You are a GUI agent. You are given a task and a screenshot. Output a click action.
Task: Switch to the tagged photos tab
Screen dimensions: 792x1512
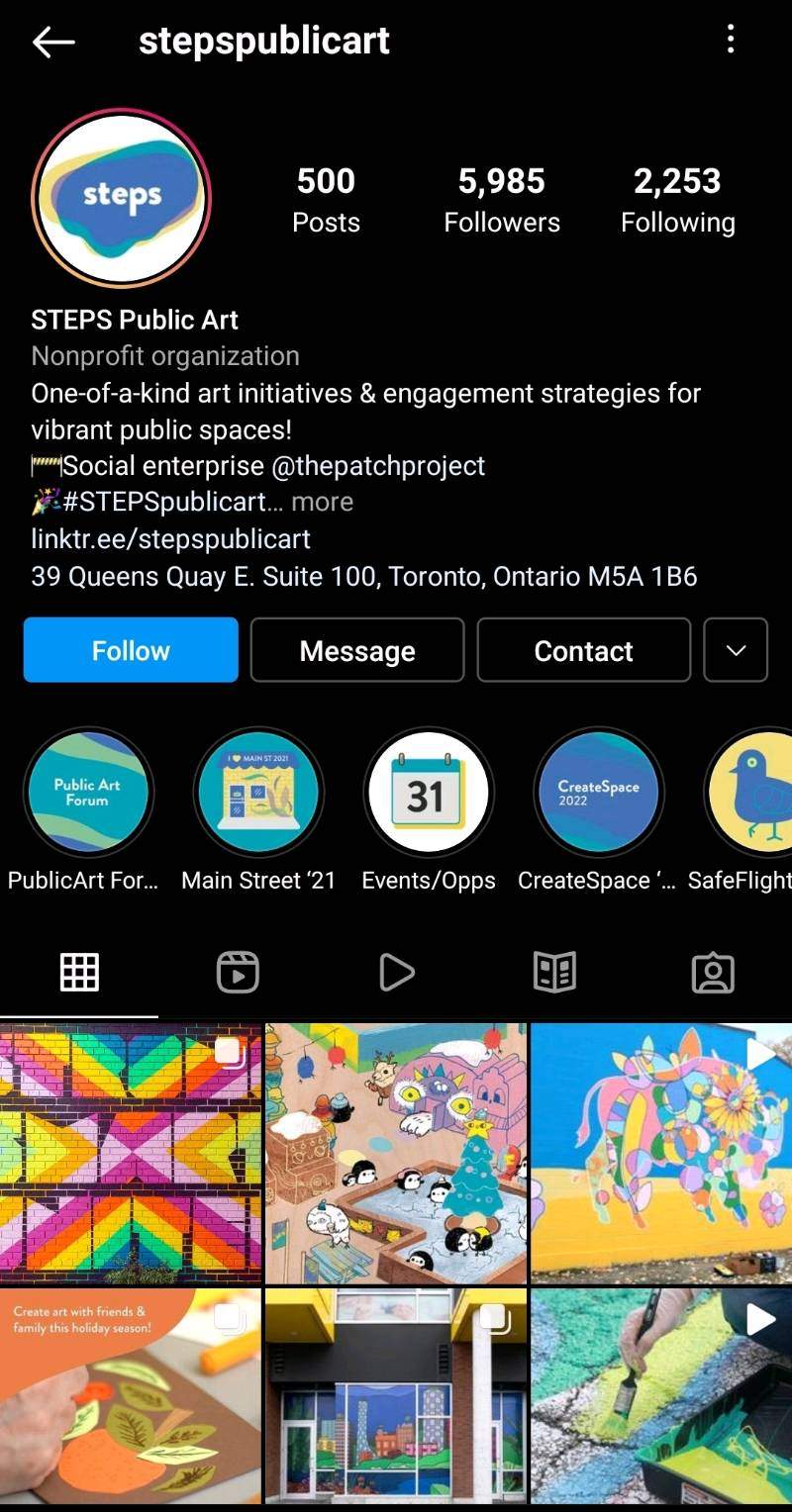[713, 973]
